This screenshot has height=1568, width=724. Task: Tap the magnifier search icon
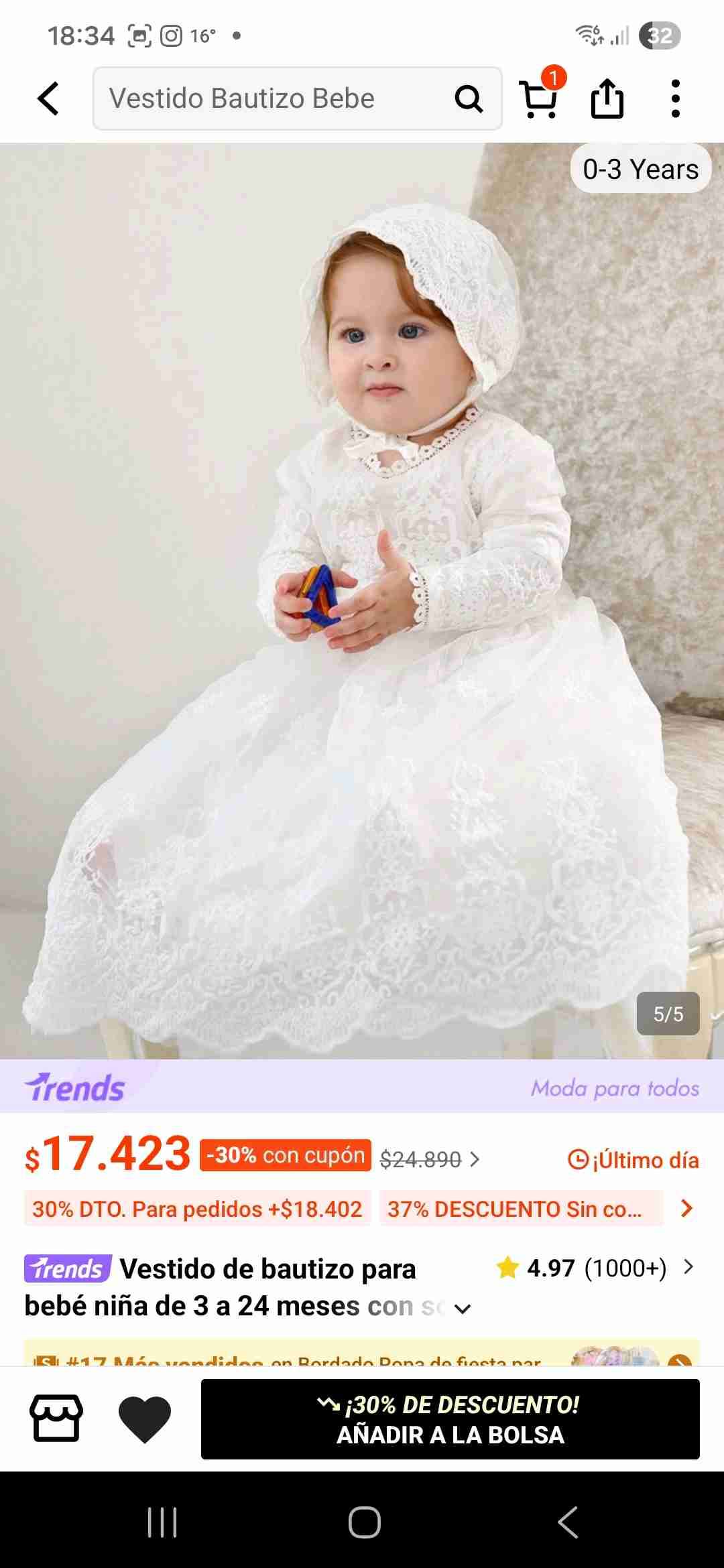[x=469, y=99]
